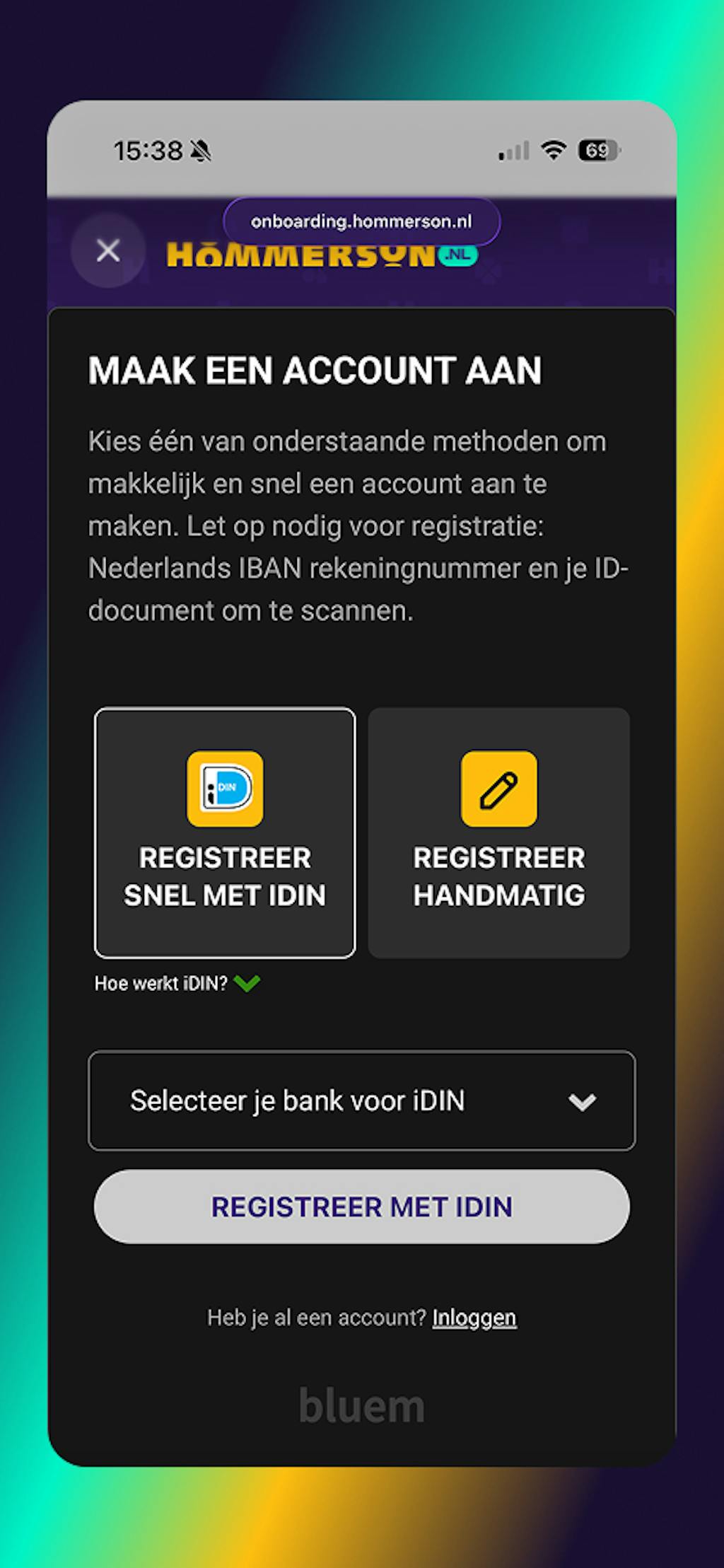This screenshot has width=724, height=1568.
Task: Click the chevron on the bank selector
Action: click(581, 1100)
